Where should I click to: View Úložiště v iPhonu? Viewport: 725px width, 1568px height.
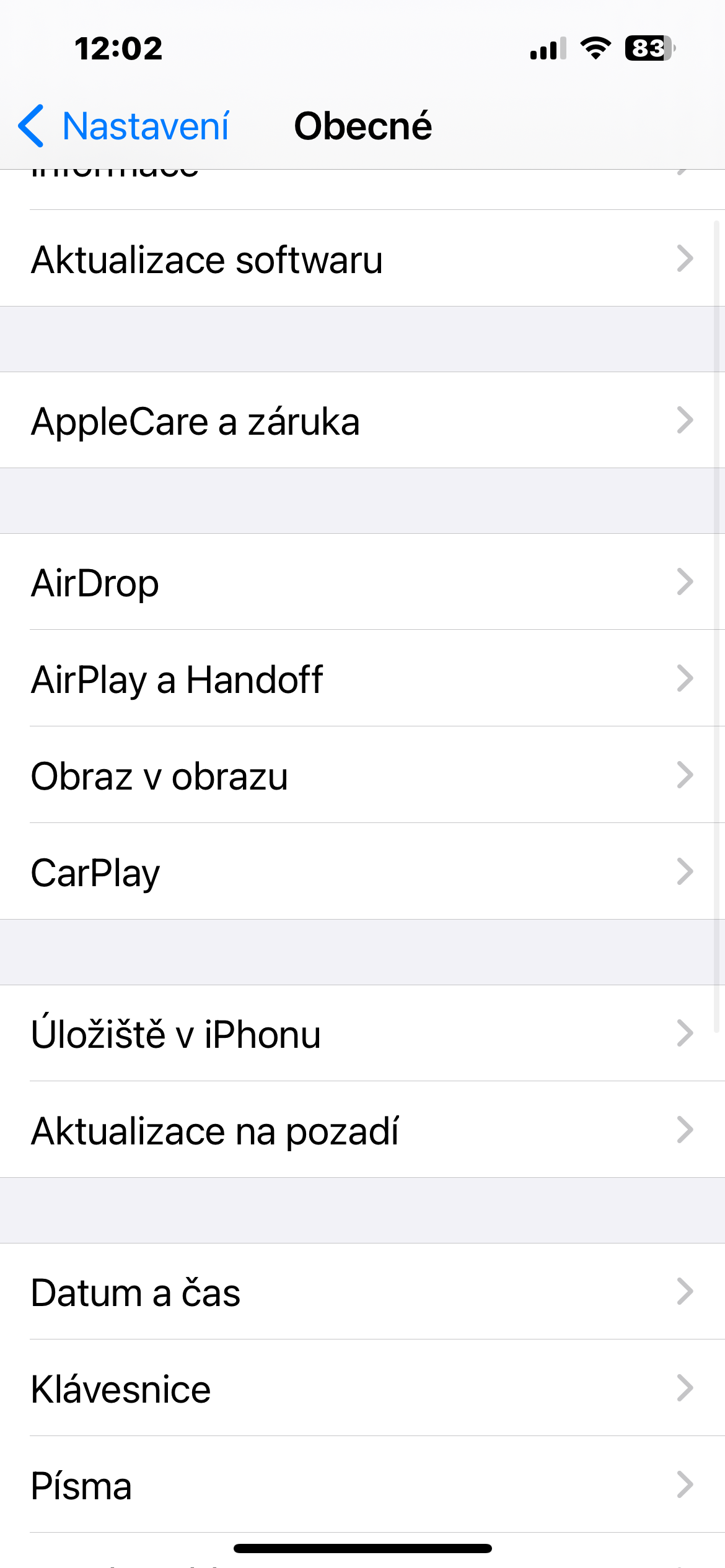(362, 1034)
